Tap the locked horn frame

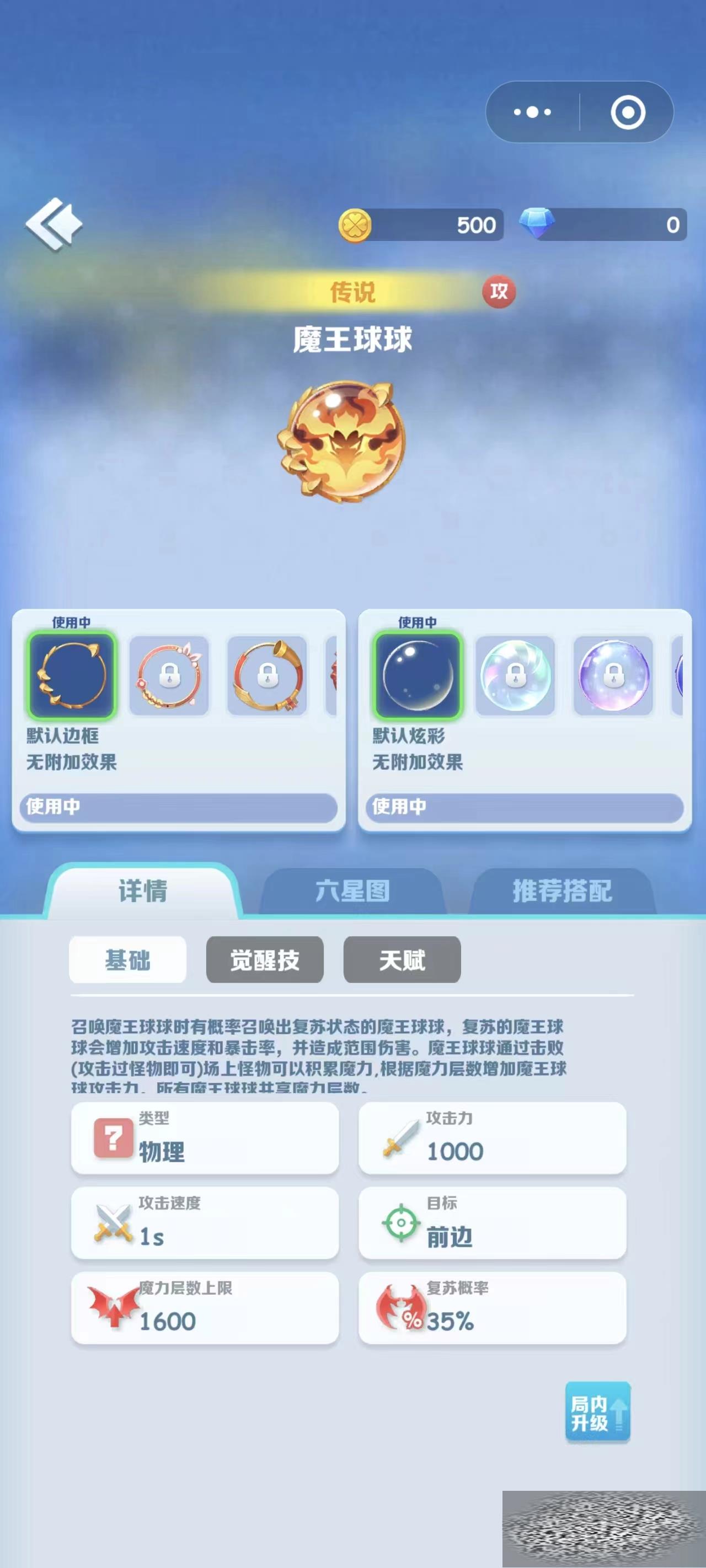coord(267,675)
